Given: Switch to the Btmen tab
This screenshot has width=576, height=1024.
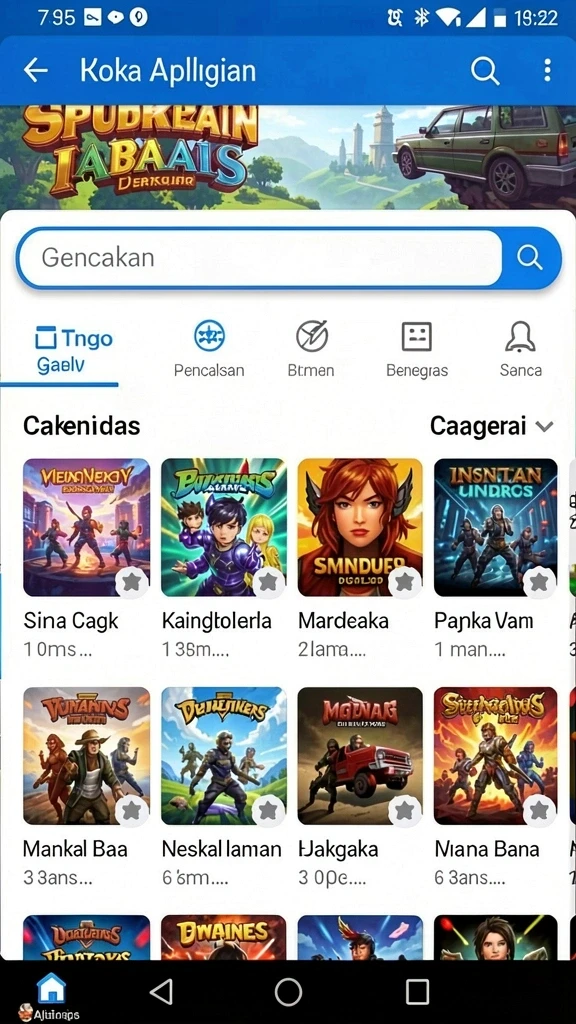Looking at the screenshot, I should [311, 349].
